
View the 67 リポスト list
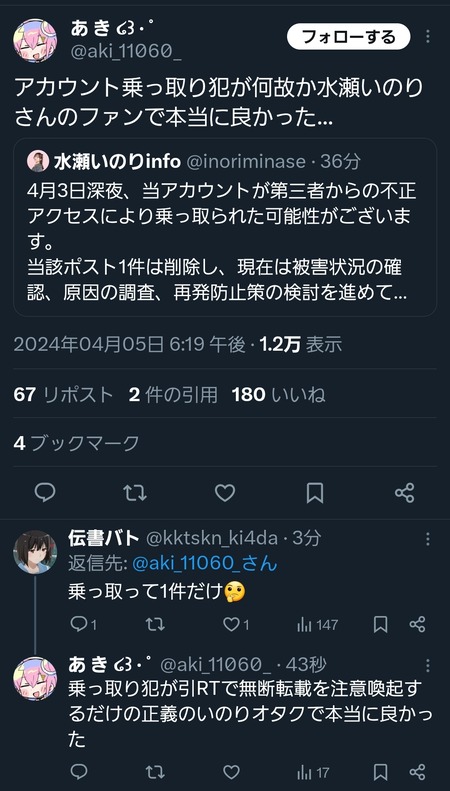pyautogui.click(x=63, y=394)
